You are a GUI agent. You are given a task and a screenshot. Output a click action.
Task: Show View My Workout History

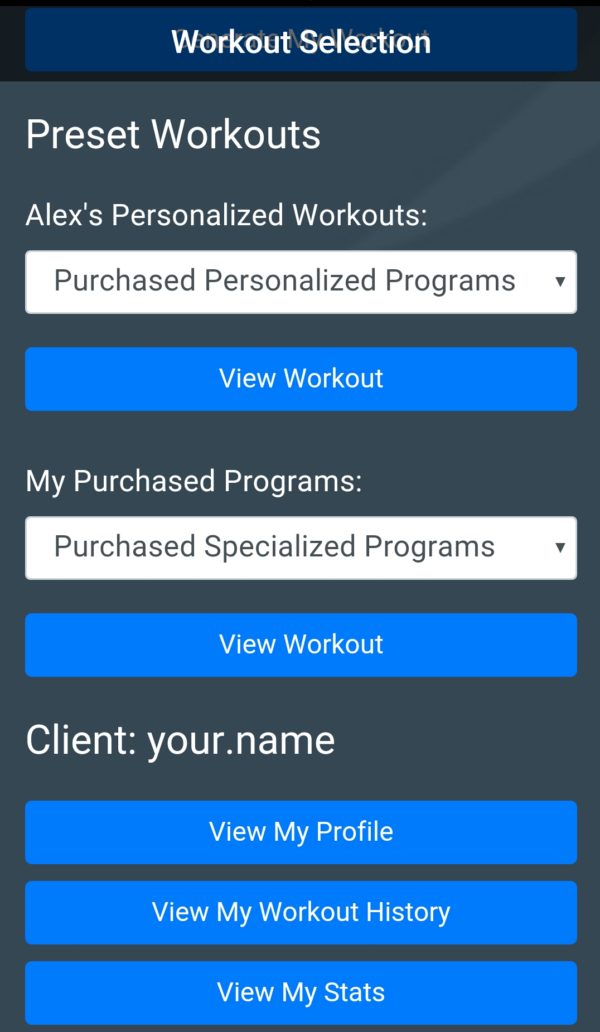coord(301,912)
